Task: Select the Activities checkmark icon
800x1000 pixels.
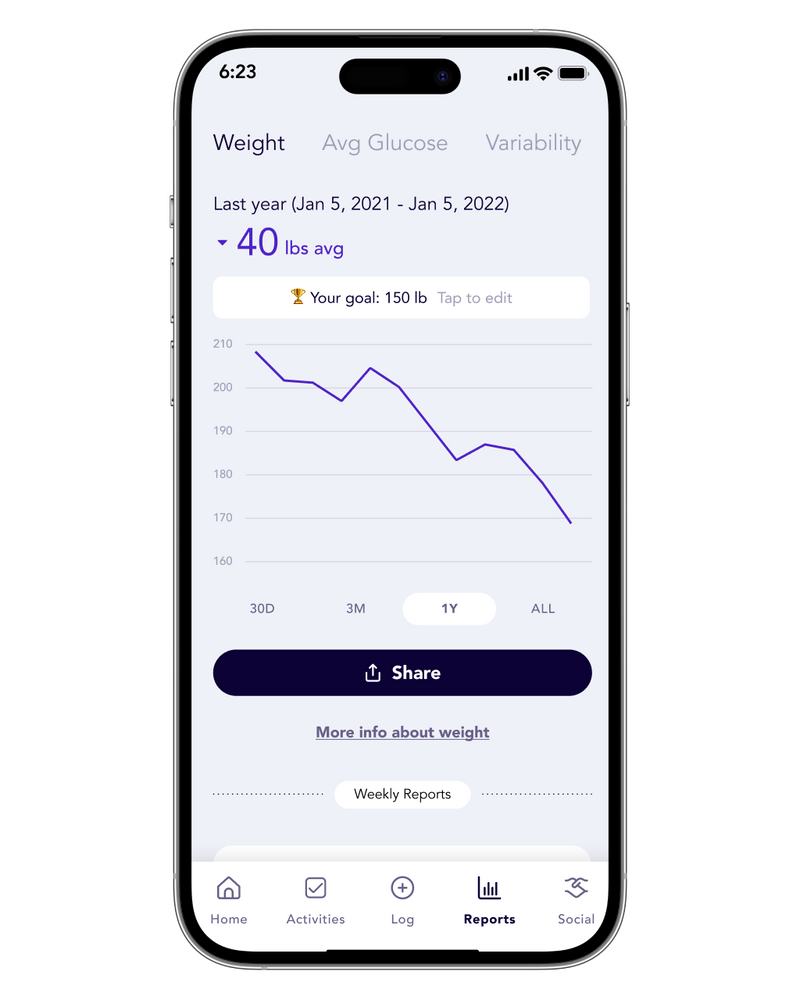Action: coord(315,888)
